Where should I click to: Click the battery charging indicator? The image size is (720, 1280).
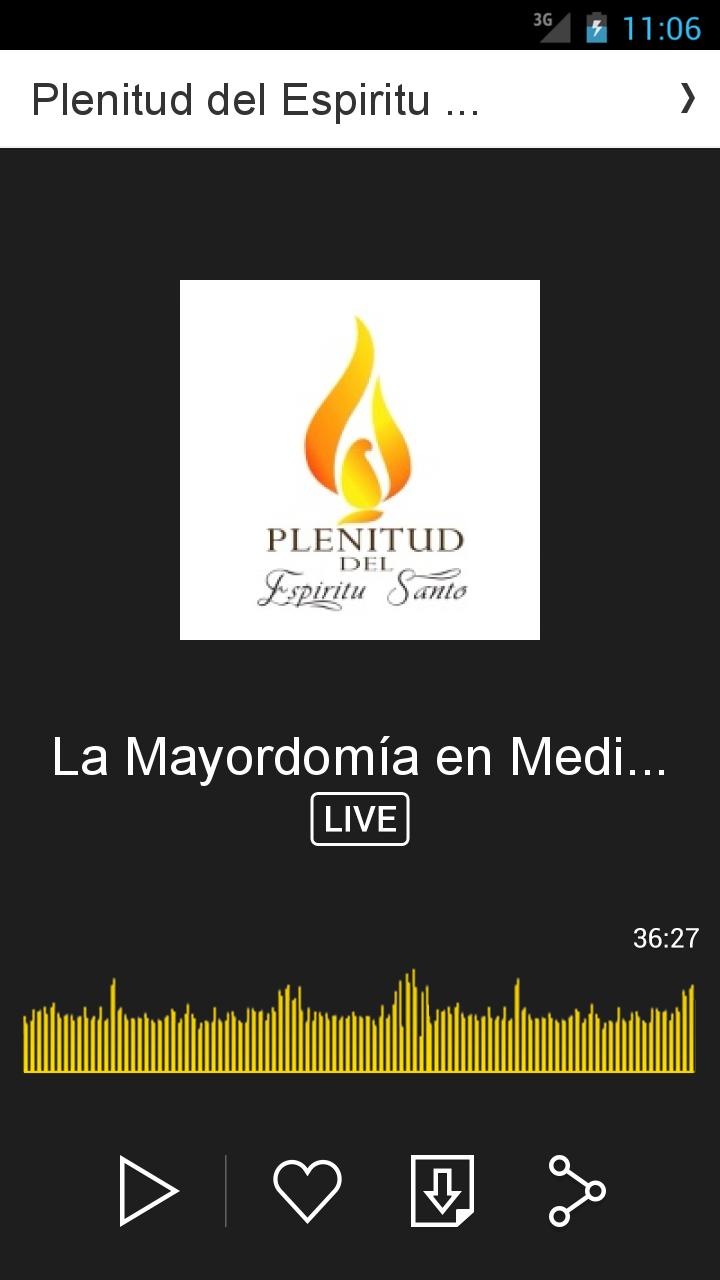pos(597,27)
